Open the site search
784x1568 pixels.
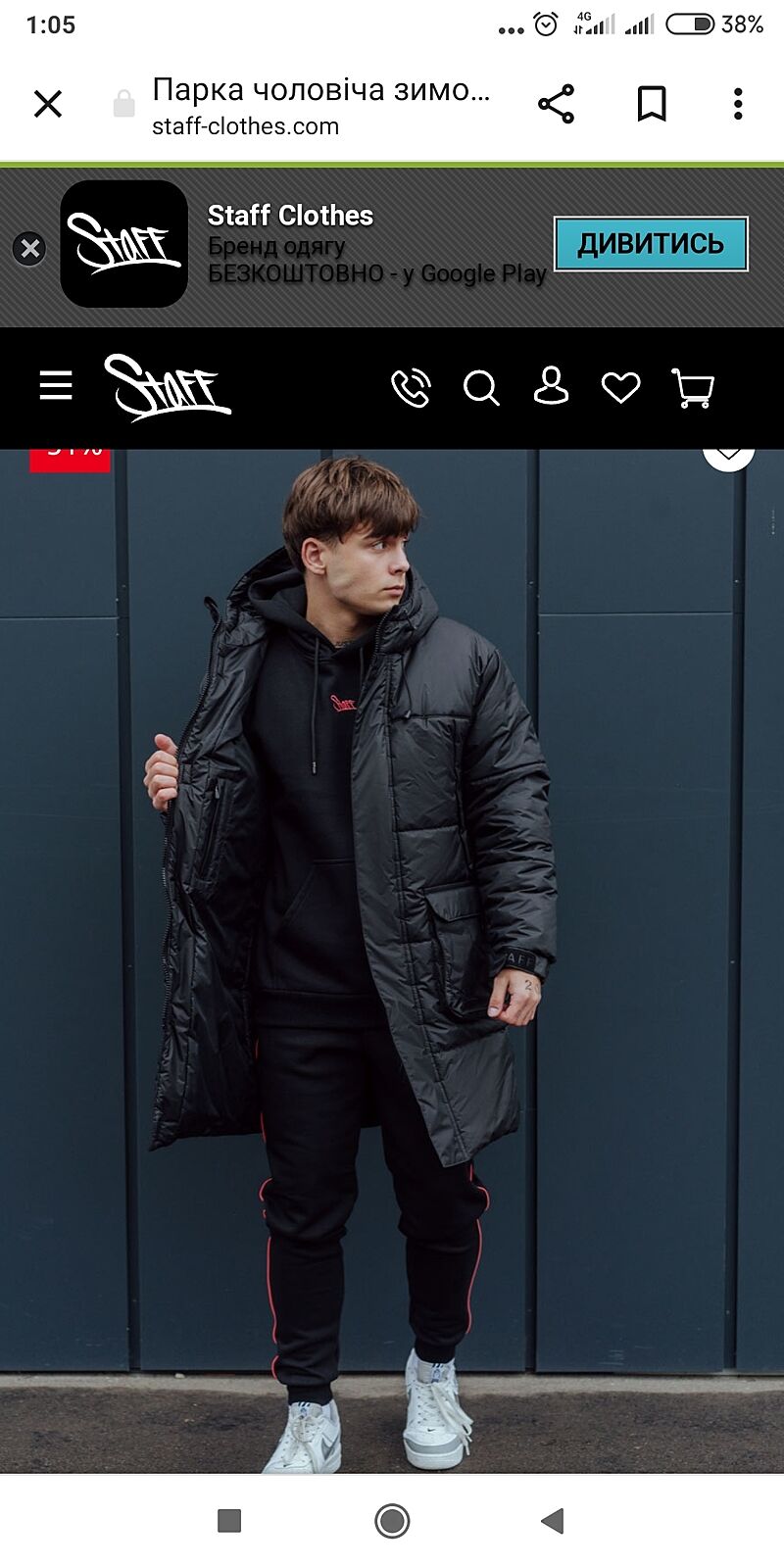click(x=481, y=388)
